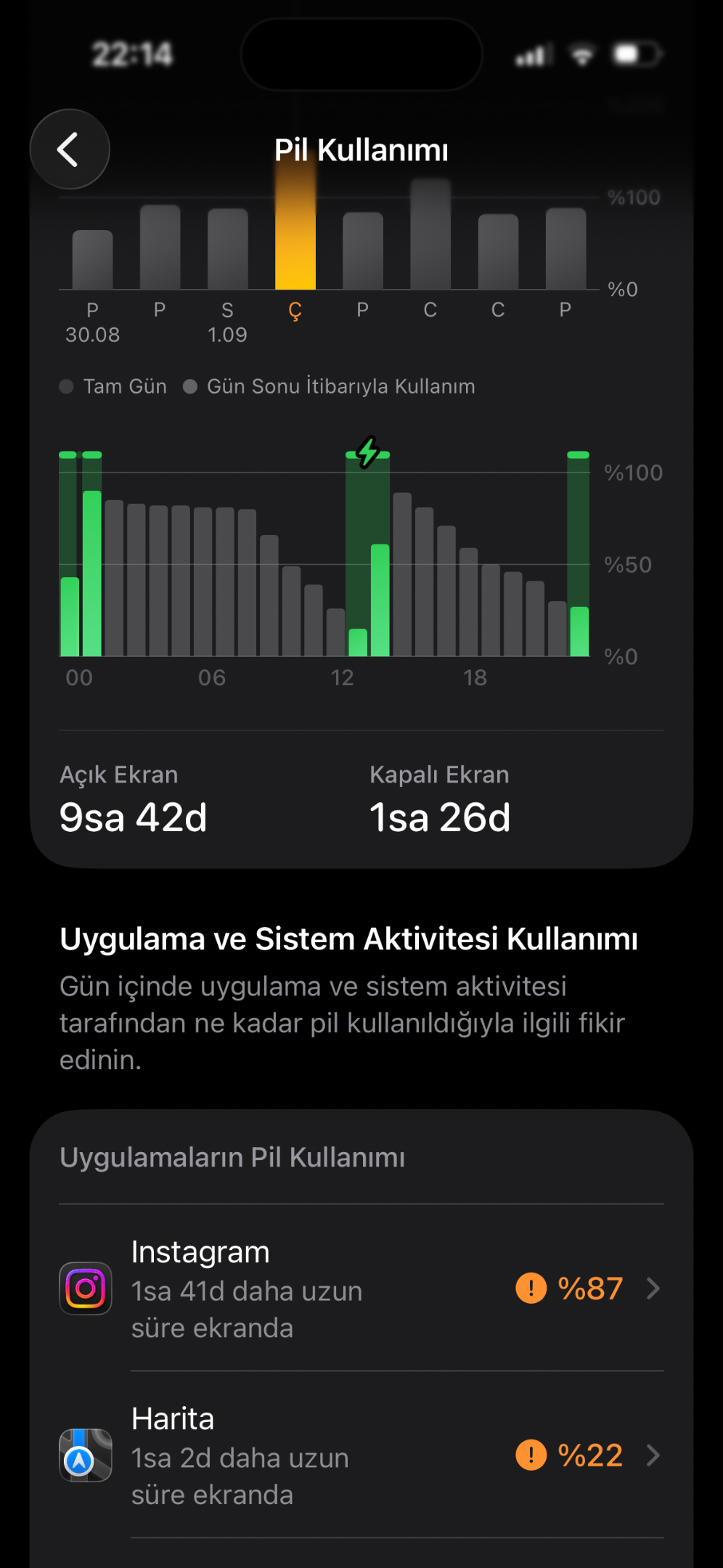Tap the charging bar with lightning icon
Image resolution: width=723 pixels, height=1568 pixels.
point(368,553)
